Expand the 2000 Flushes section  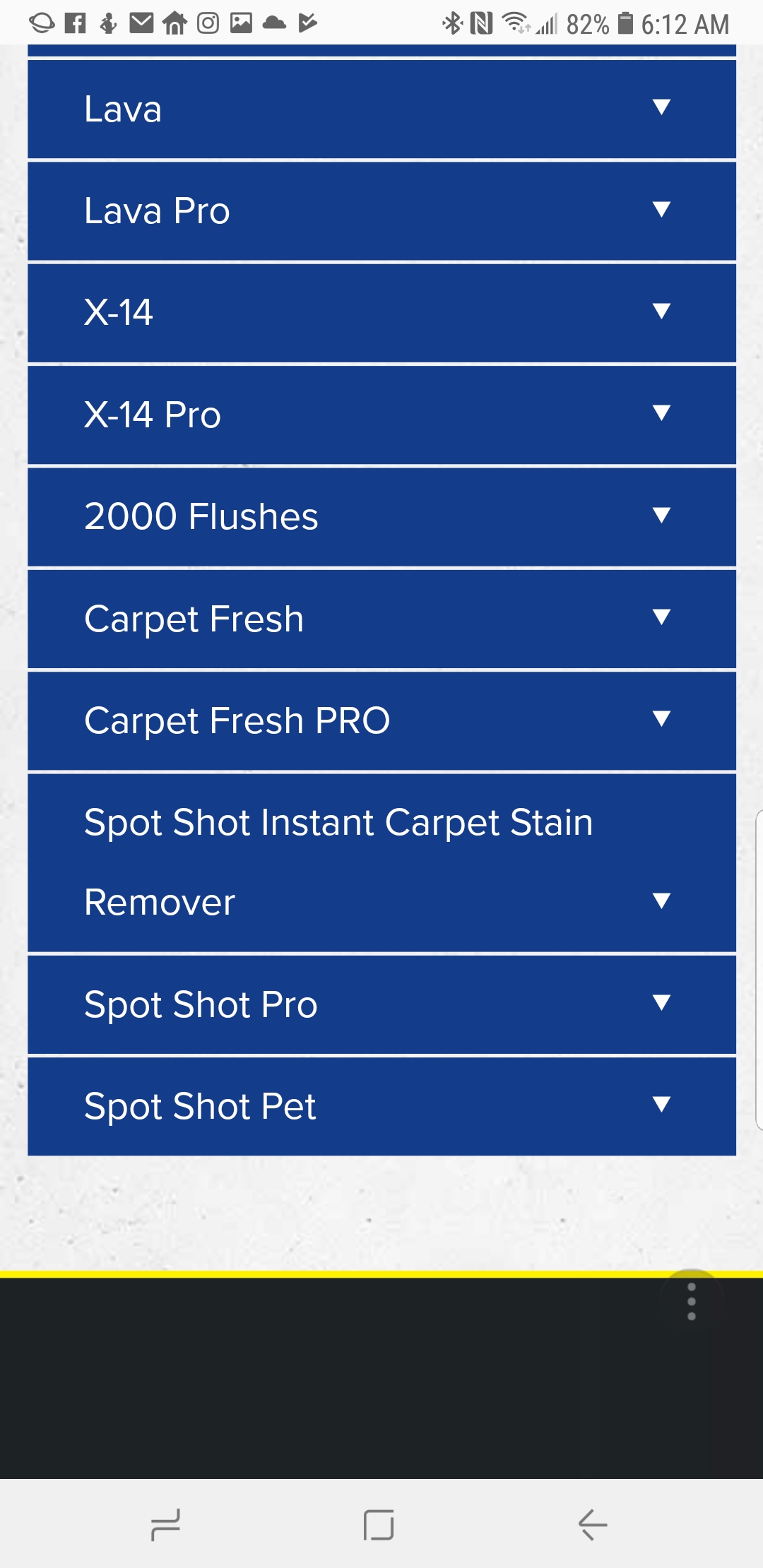tap(381, 516)
